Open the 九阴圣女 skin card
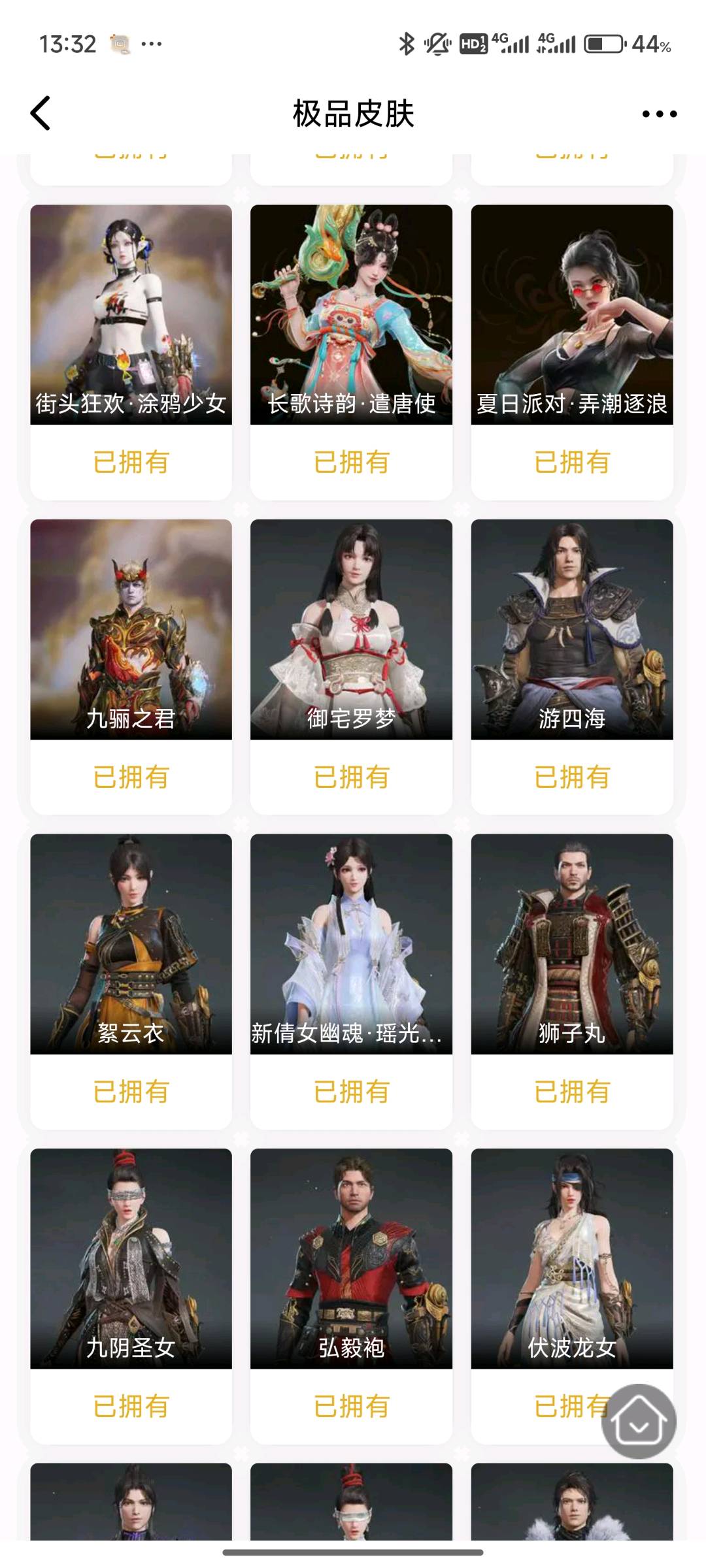Viewport: 706px width, 1568px height. [x=131, y=1258]
